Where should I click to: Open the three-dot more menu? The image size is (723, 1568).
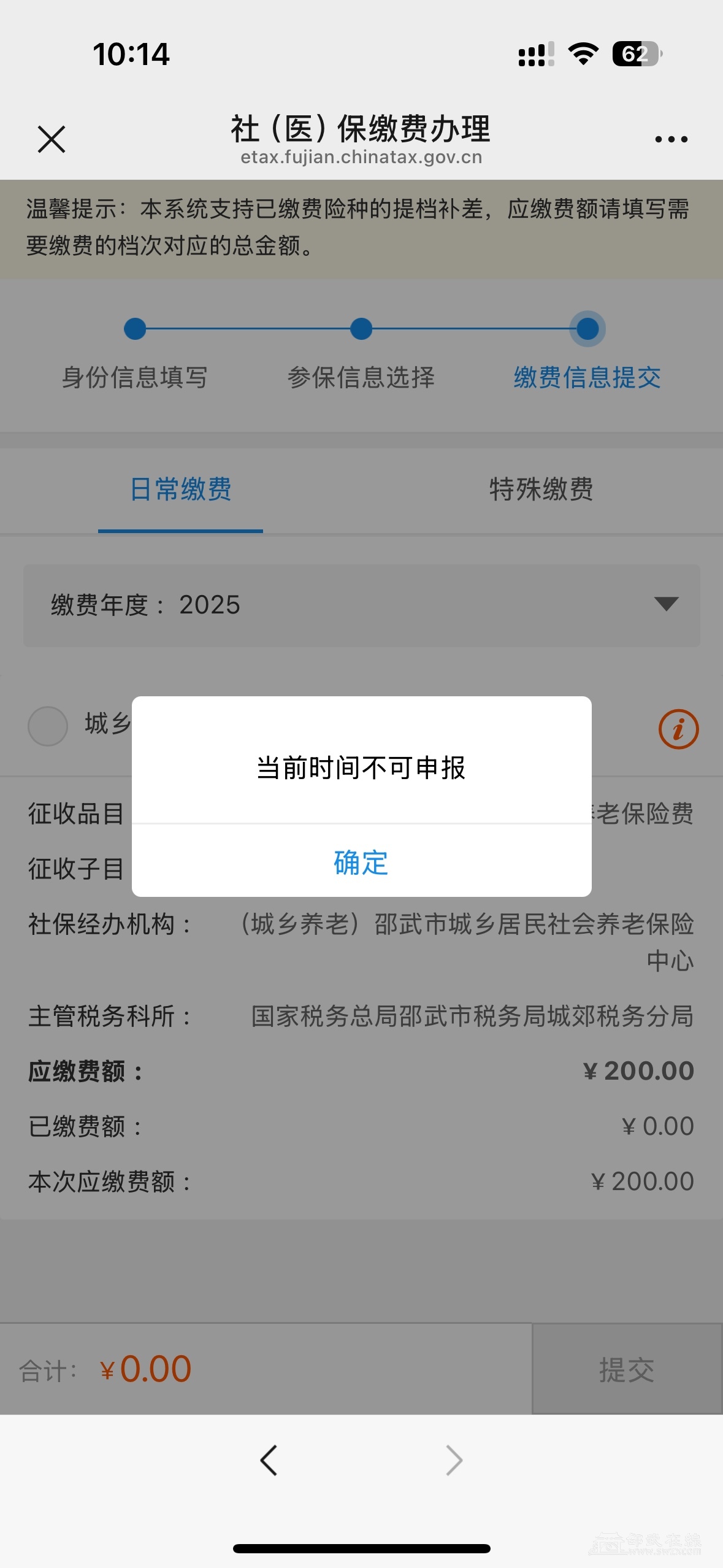pyautogui.click(x=671, y=139)
